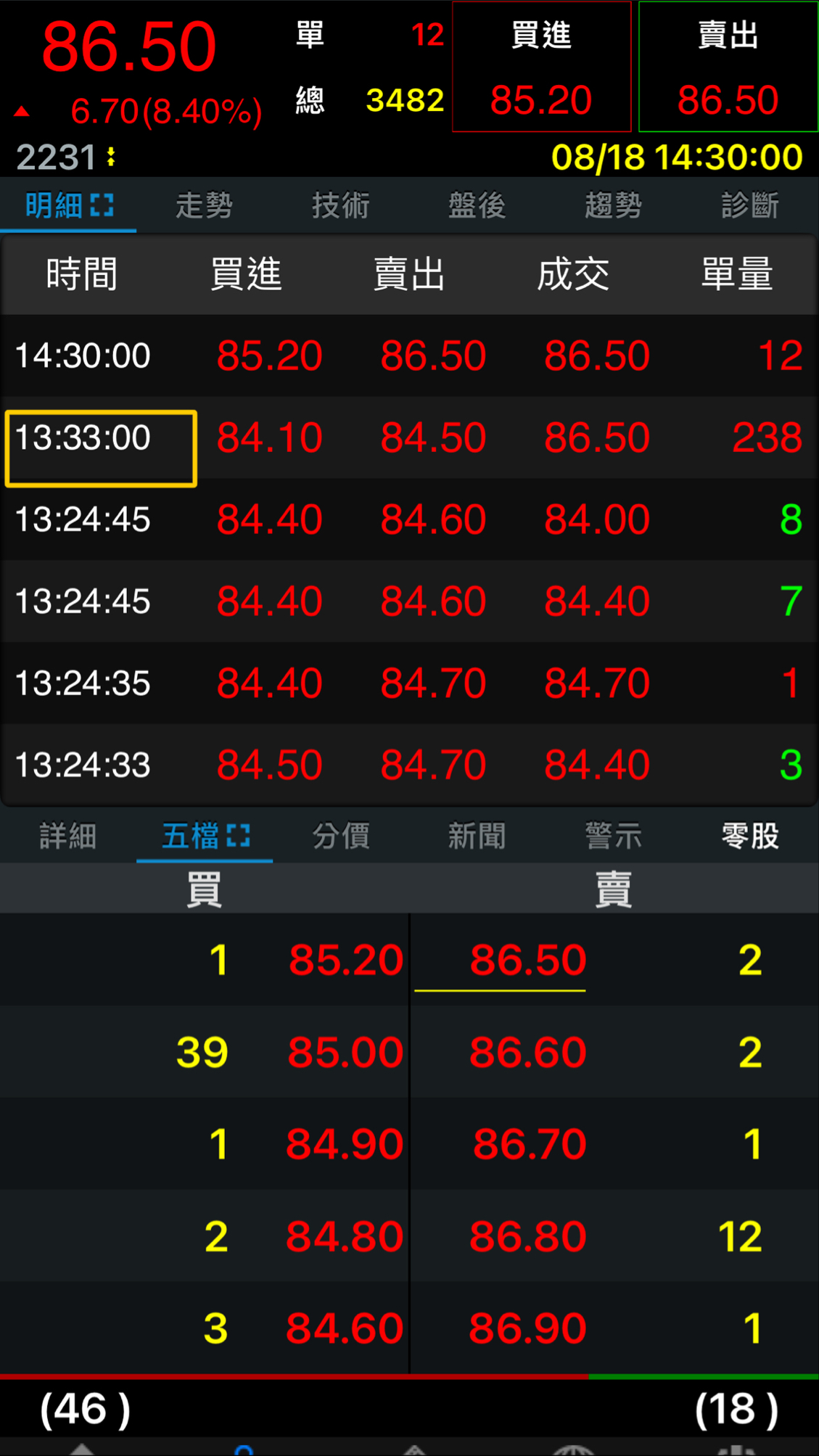Image resolution: width=819 pixels, height=1456 pixels.
Task: Tap the 買進 (Buy) button at 85.20
Action: [541, 67]
